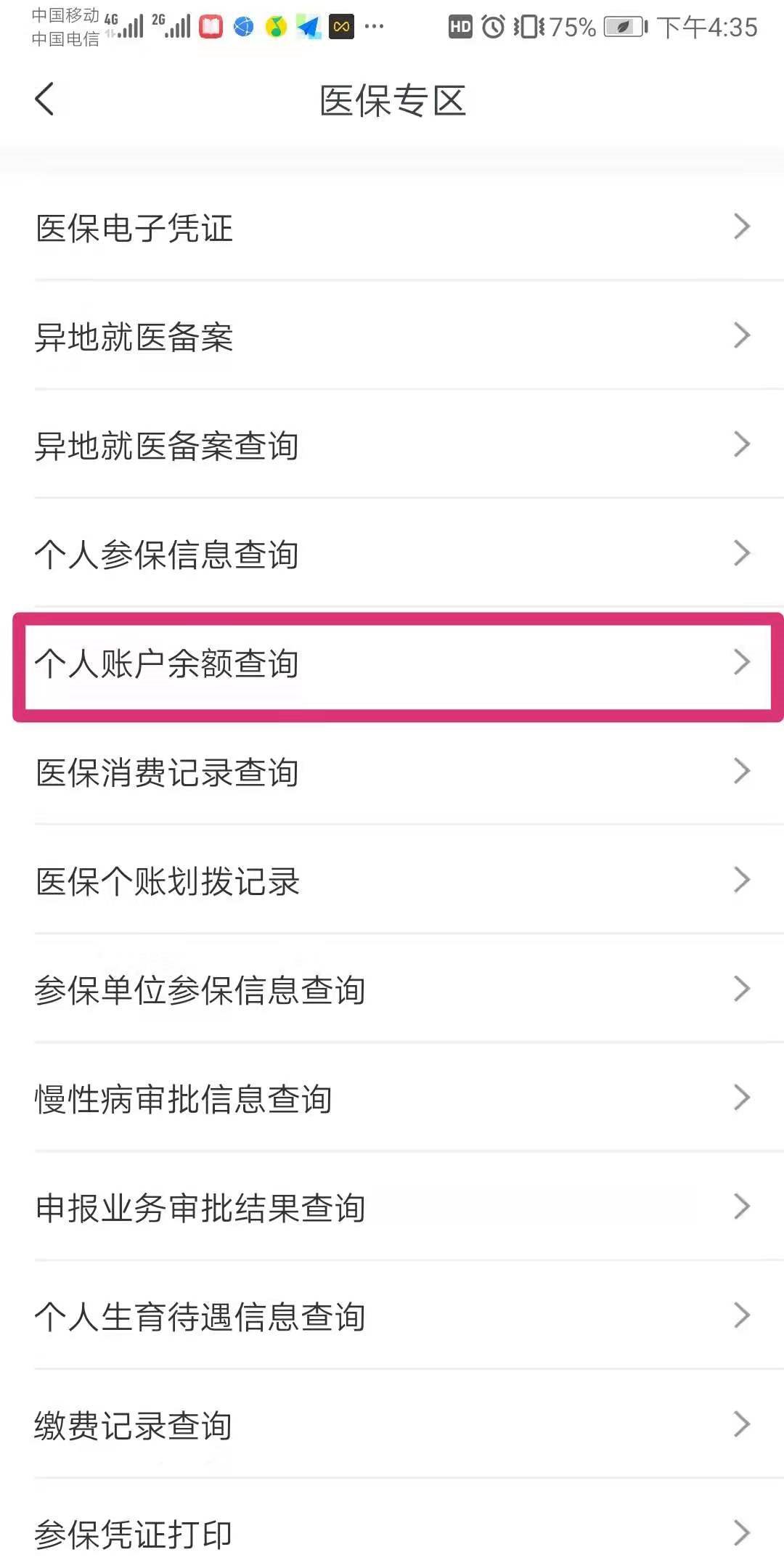Open 医保个账划拨记录
The height and width of the screenshot is (1568, 784).
pos(392,881)
